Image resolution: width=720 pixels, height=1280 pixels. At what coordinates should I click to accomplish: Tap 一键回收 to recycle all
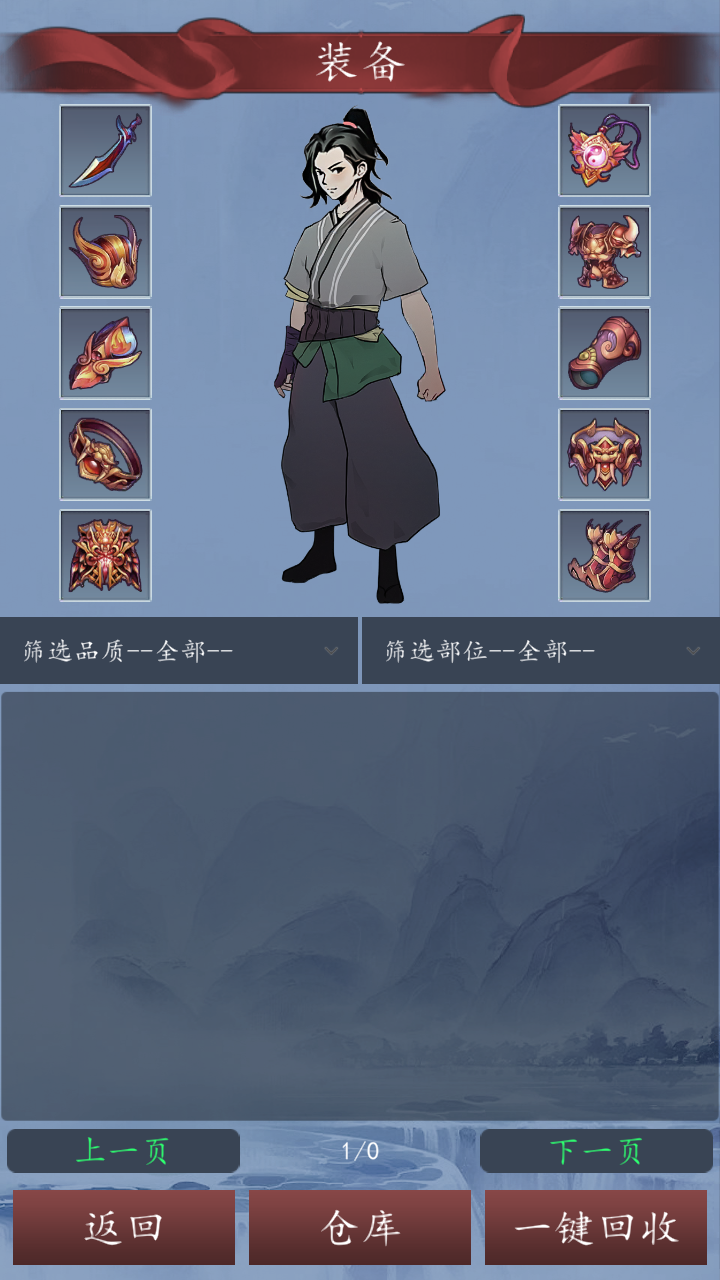coord(596,1227)
